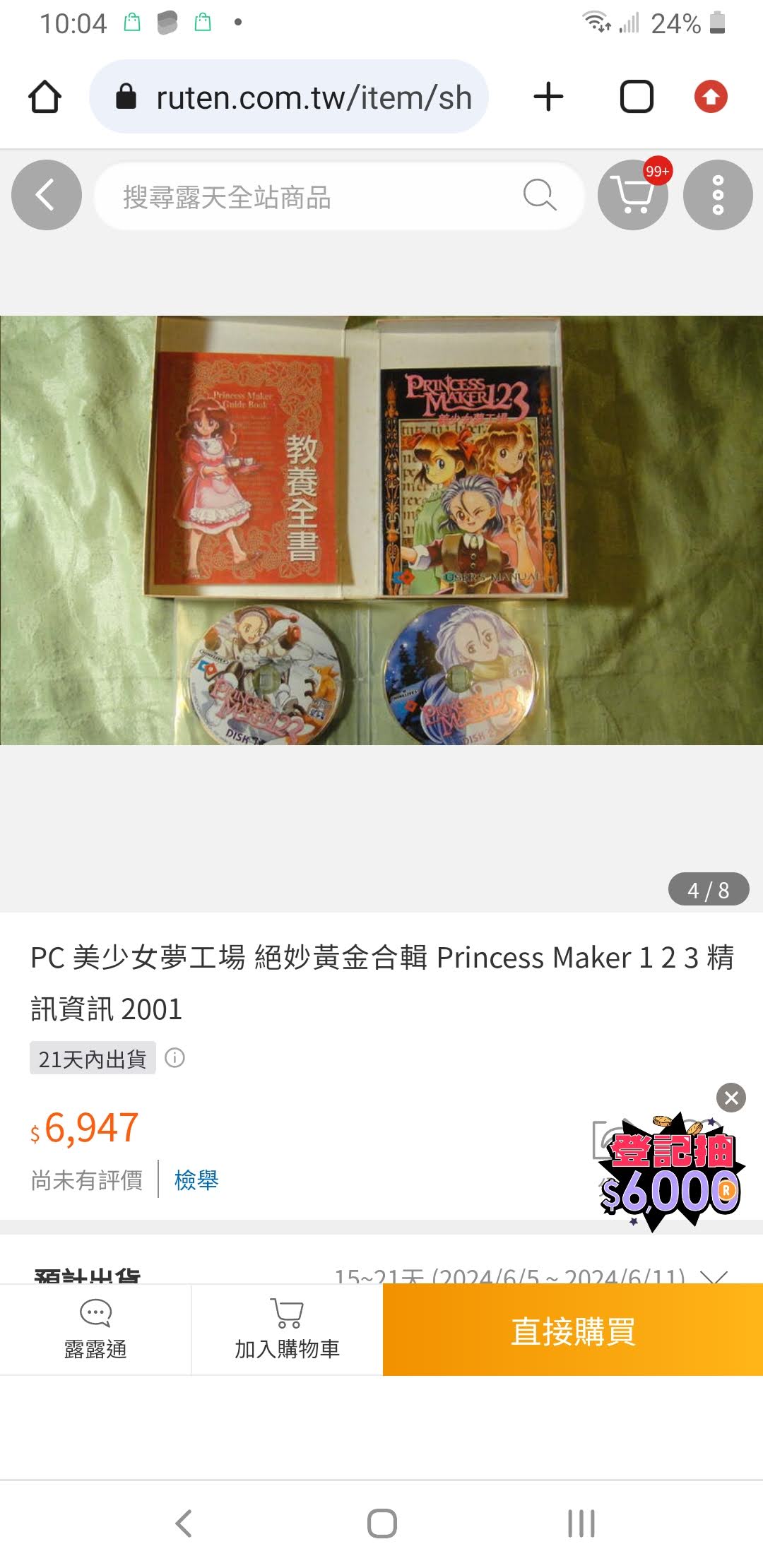763x1568 pixels.
Task: Chat with seller via 露露通
Action: point(95,1329)
